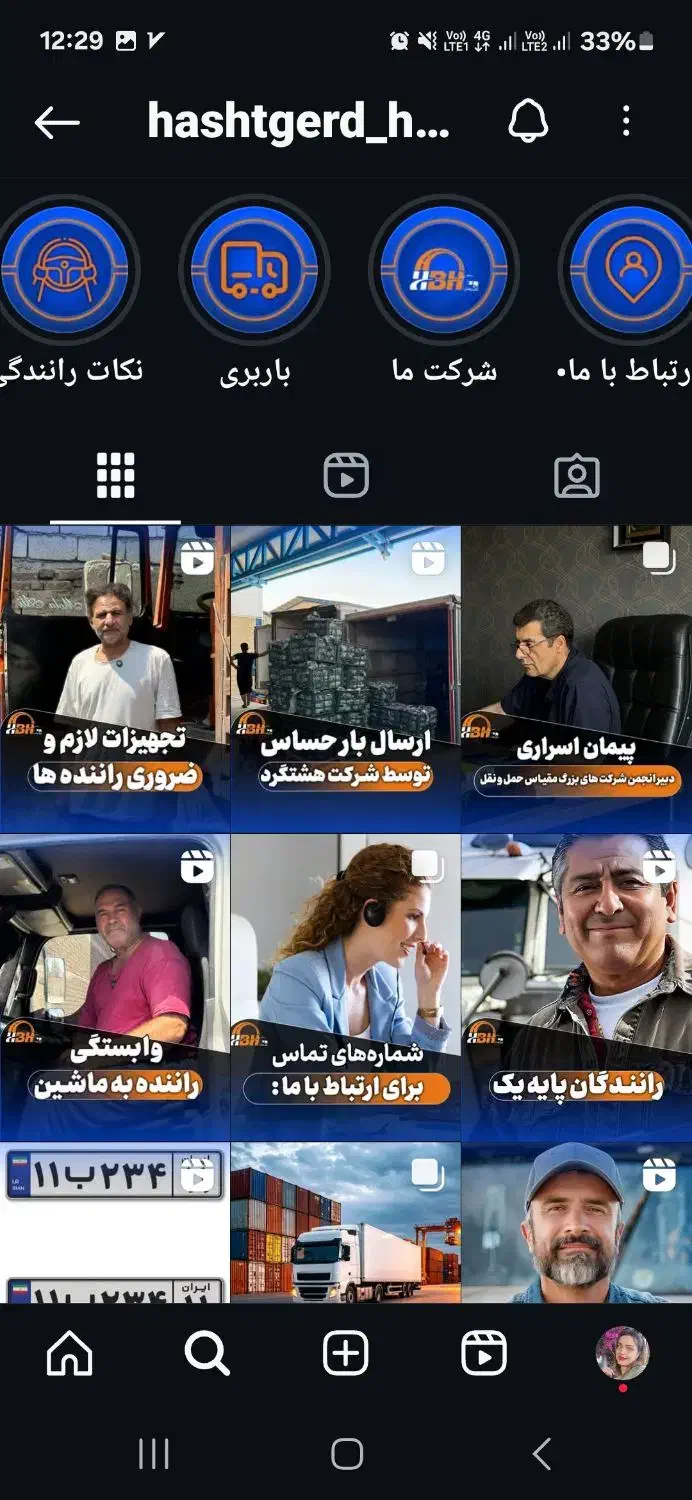Open the نکات رانندگی story highlight
Image resolution: width=692 pixels, height=1500 pixels.
coord(66,271)
